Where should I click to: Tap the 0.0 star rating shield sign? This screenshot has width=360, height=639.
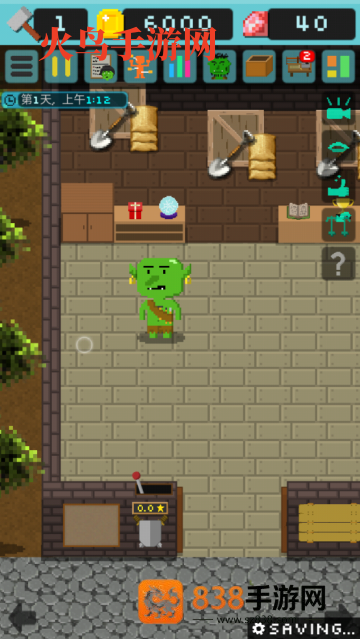pos(150,525)
